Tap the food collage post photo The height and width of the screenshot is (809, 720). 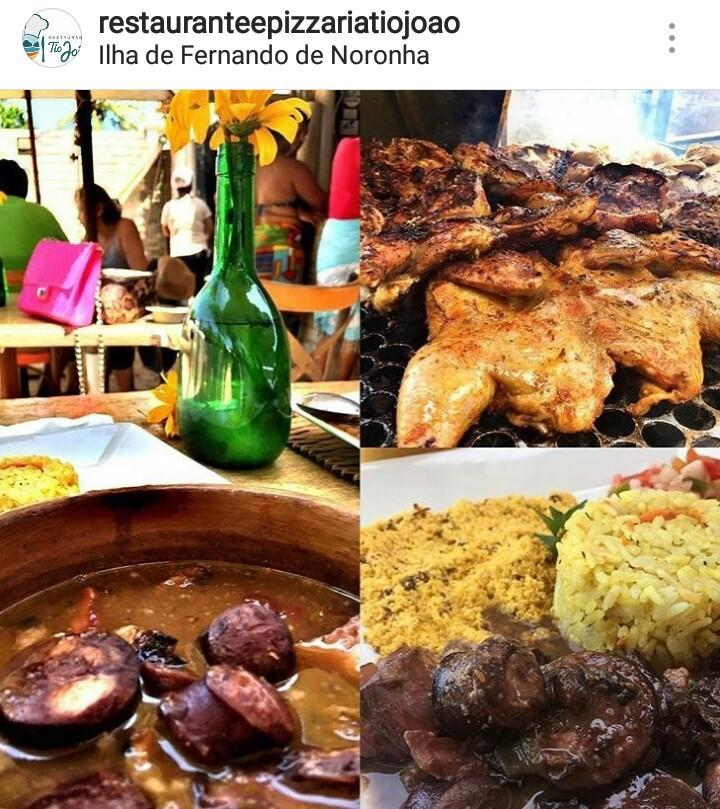pyautogui.click(x=360, y=450)
